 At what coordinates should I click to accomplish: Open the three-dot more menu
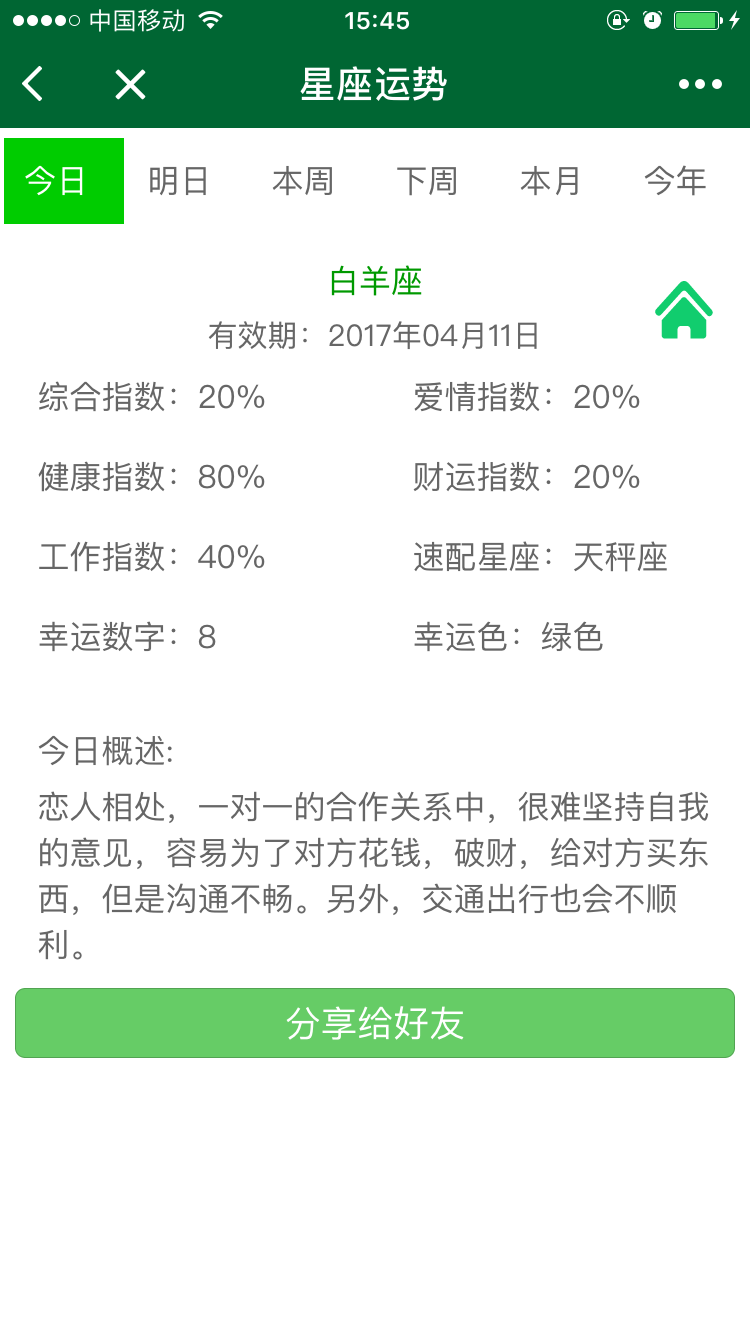[x=700, y=85]
